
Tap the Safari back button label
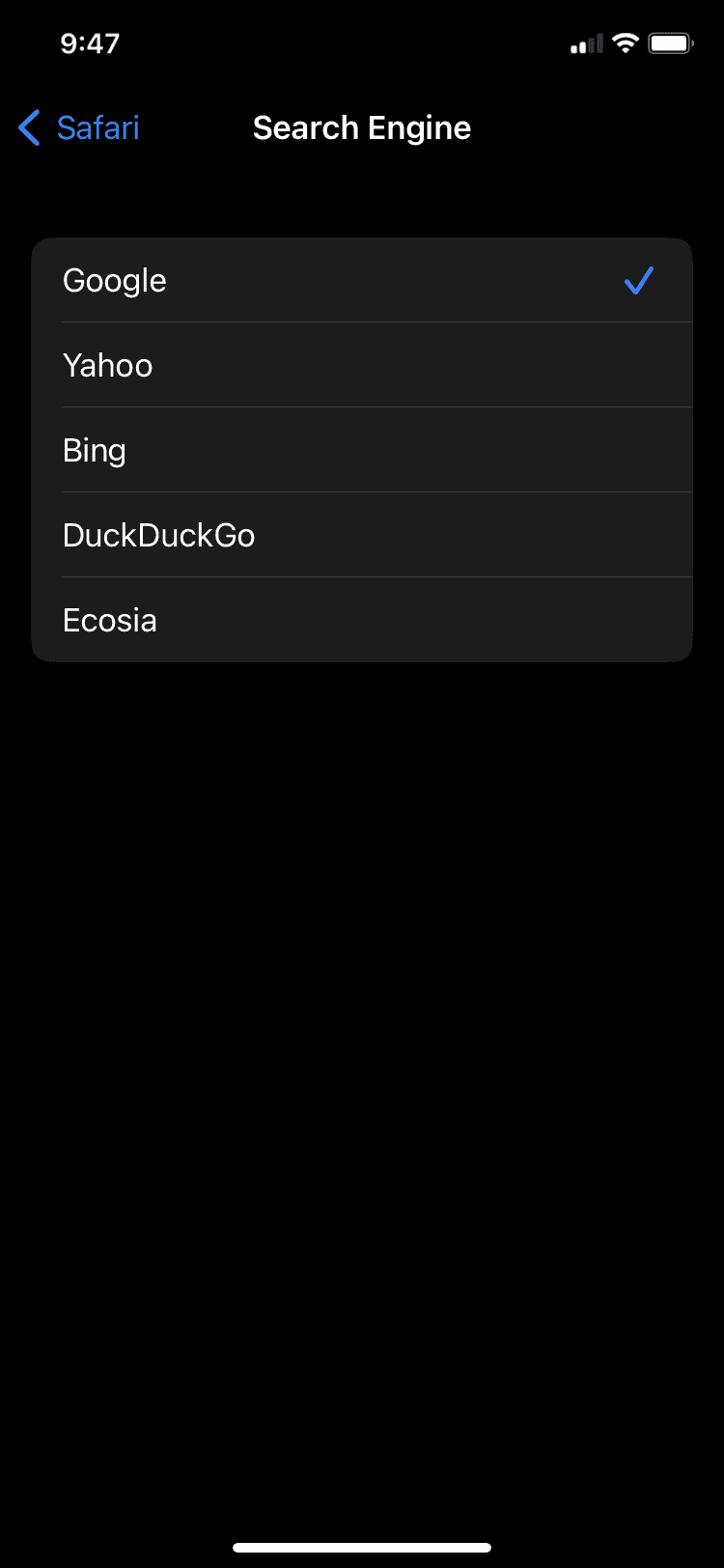[98, 127]
